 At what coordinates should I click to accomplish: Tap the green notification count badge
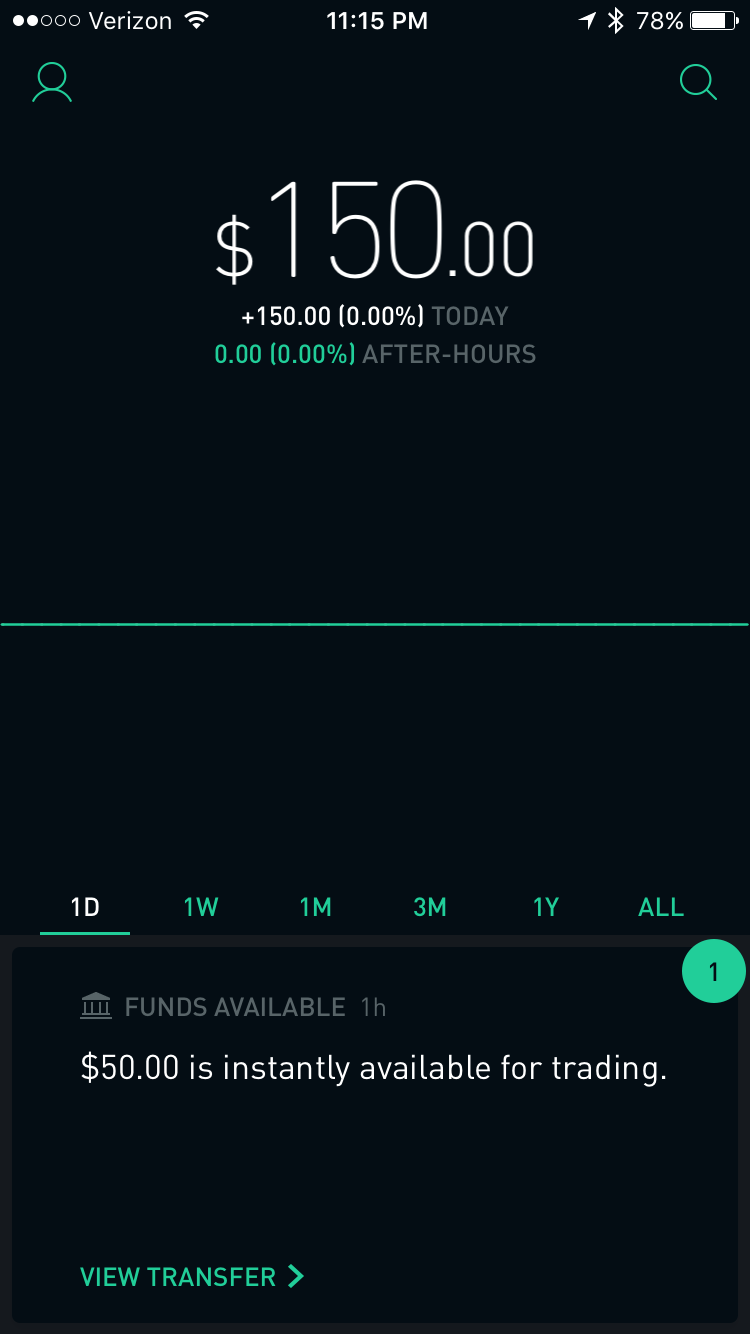pyautogui.click(x=713, y=972)
